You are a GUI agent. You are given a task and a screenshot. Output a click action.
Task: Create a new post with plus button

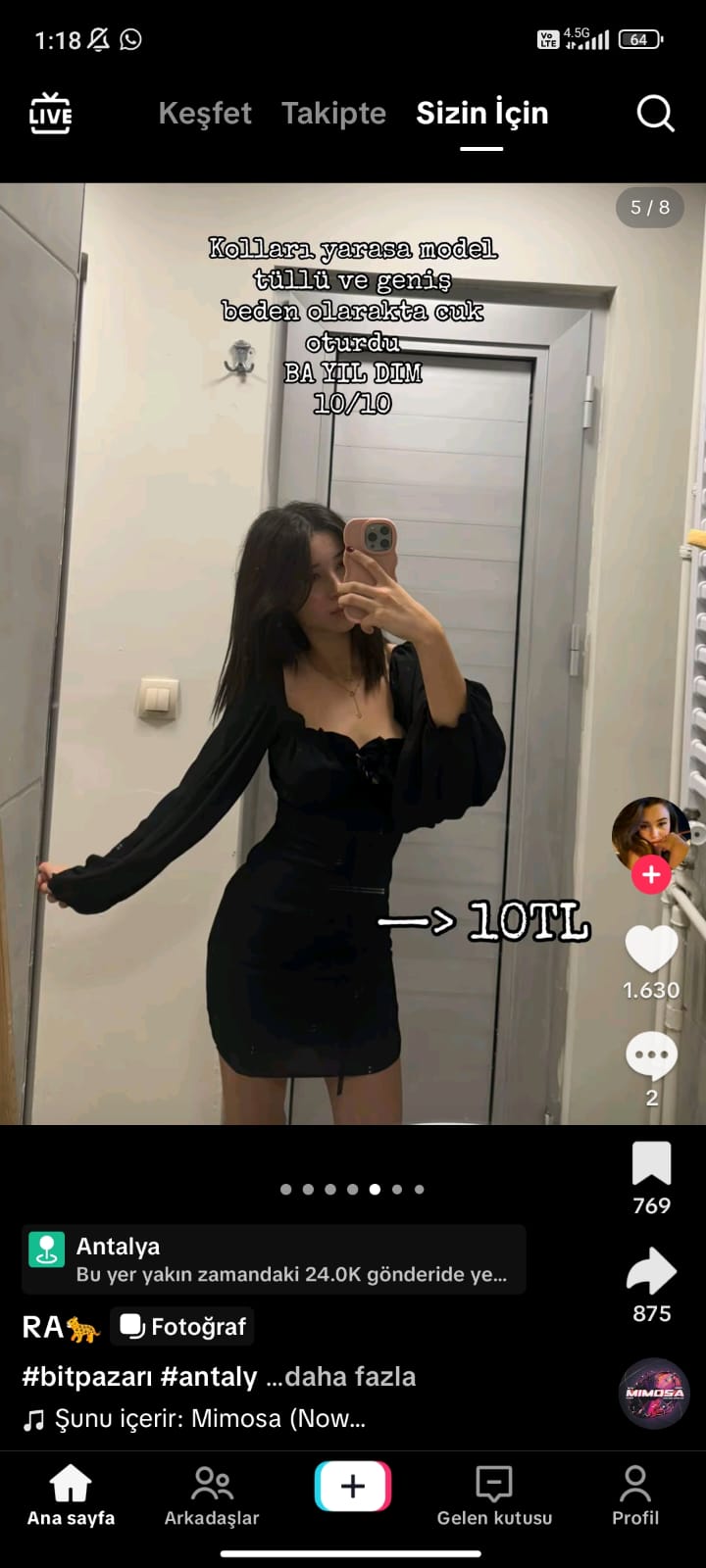click(353, 1487)
